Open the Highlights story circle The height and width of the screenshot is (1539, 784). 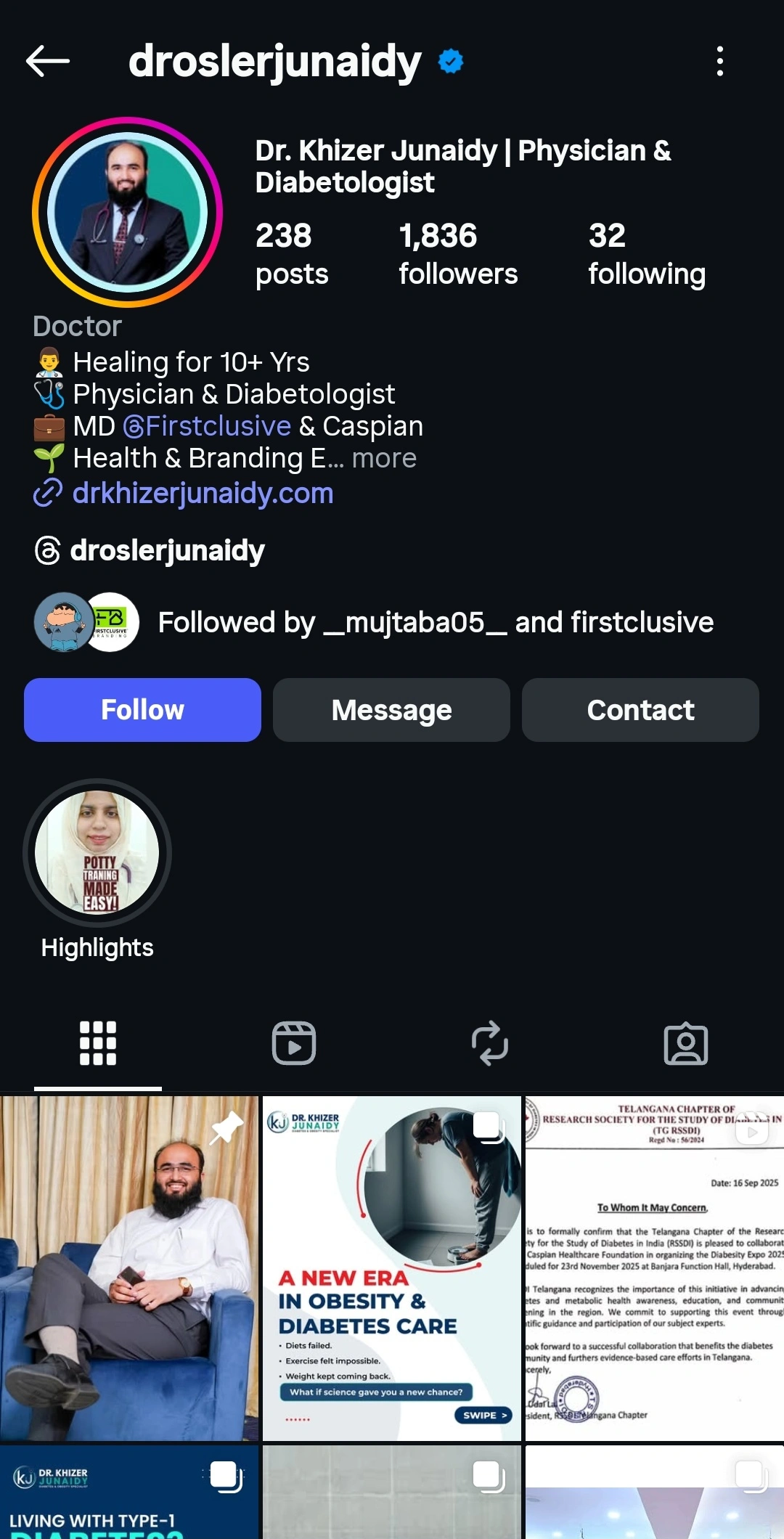tap(97, 852)
